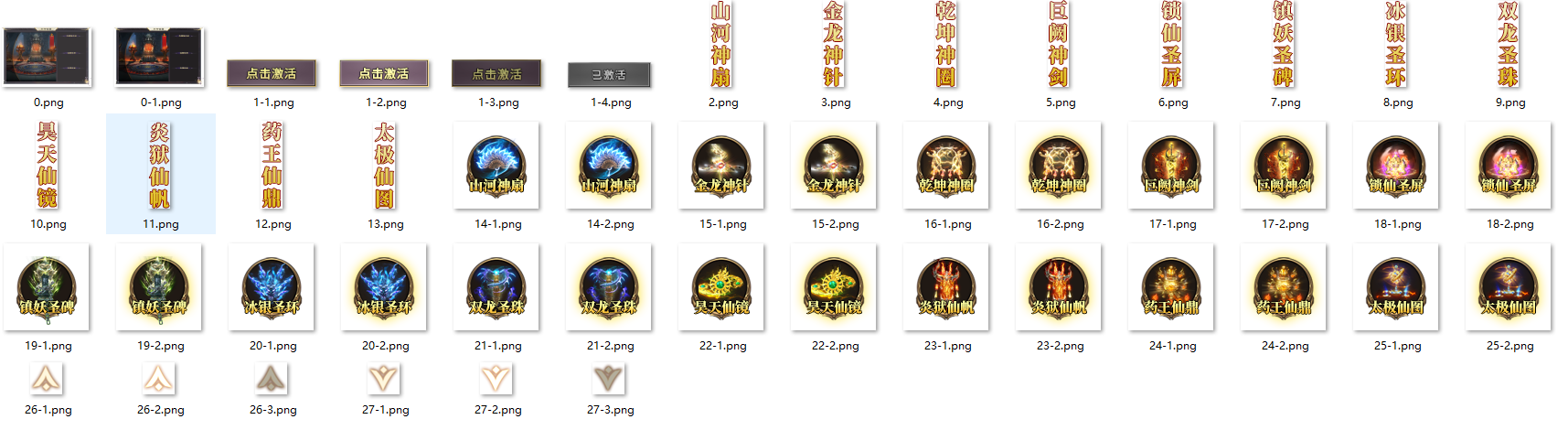
Task: Open the 22-1.png thumbnail
Action: (721, 288)
